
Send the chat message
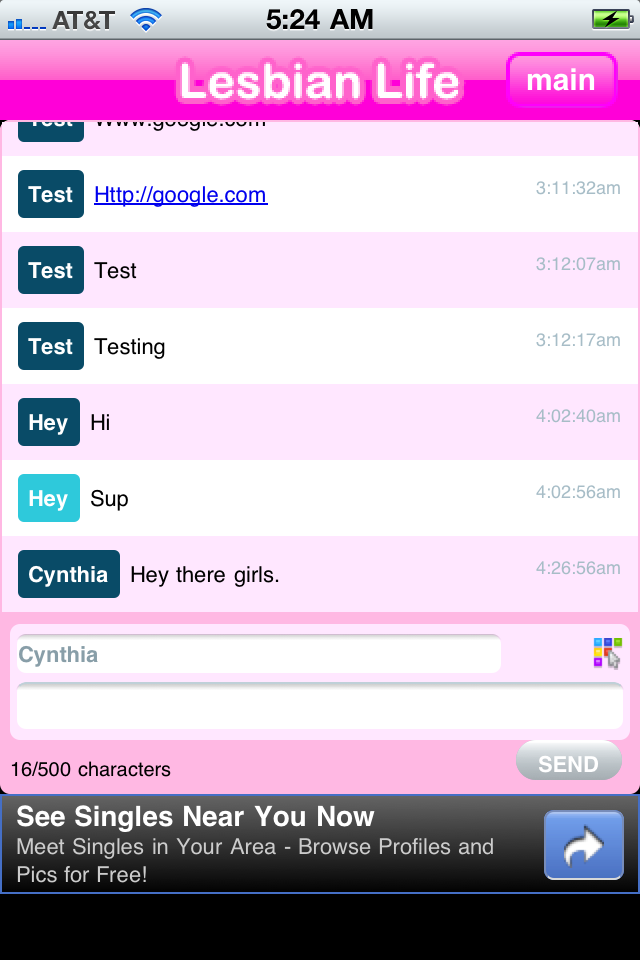click(568, 763)
